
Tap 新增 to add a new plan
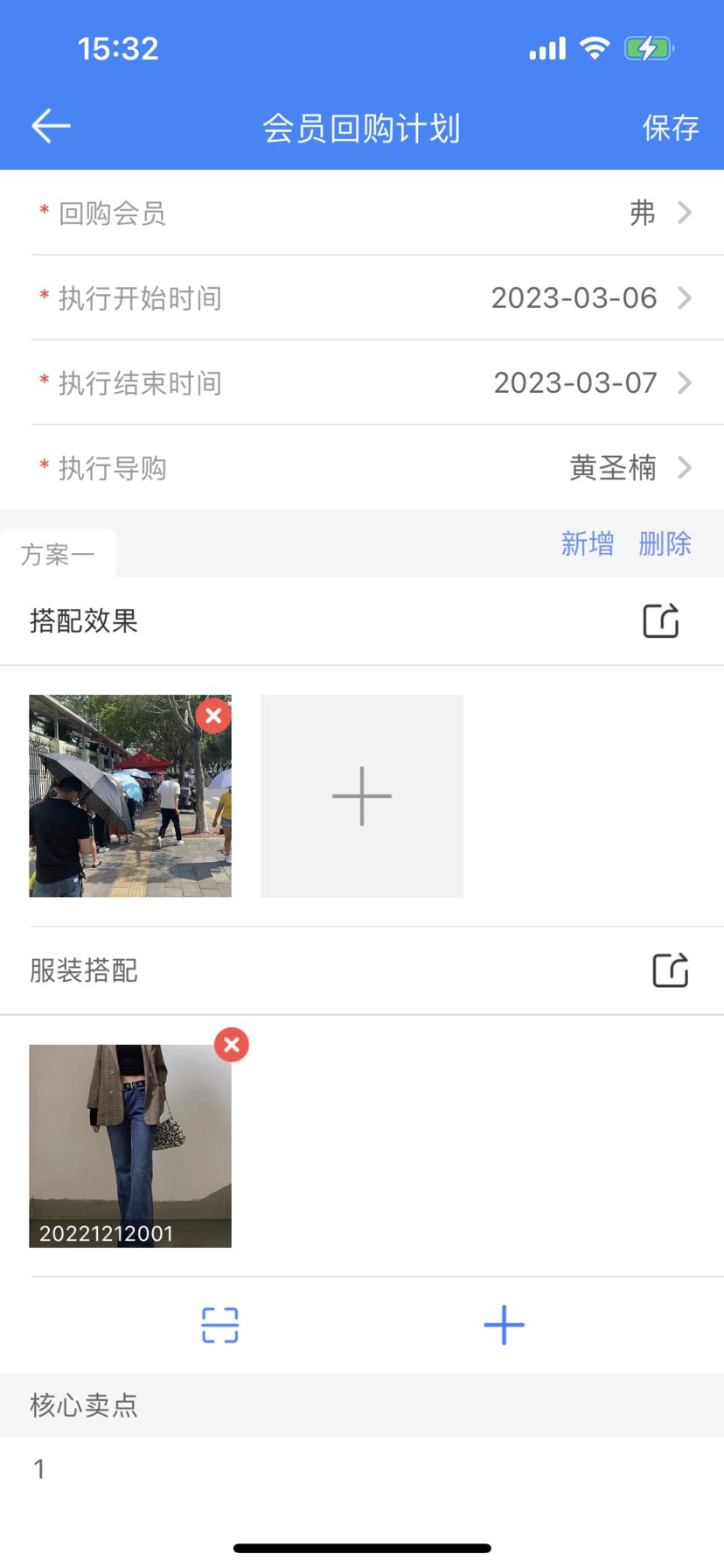click(587, 544)
